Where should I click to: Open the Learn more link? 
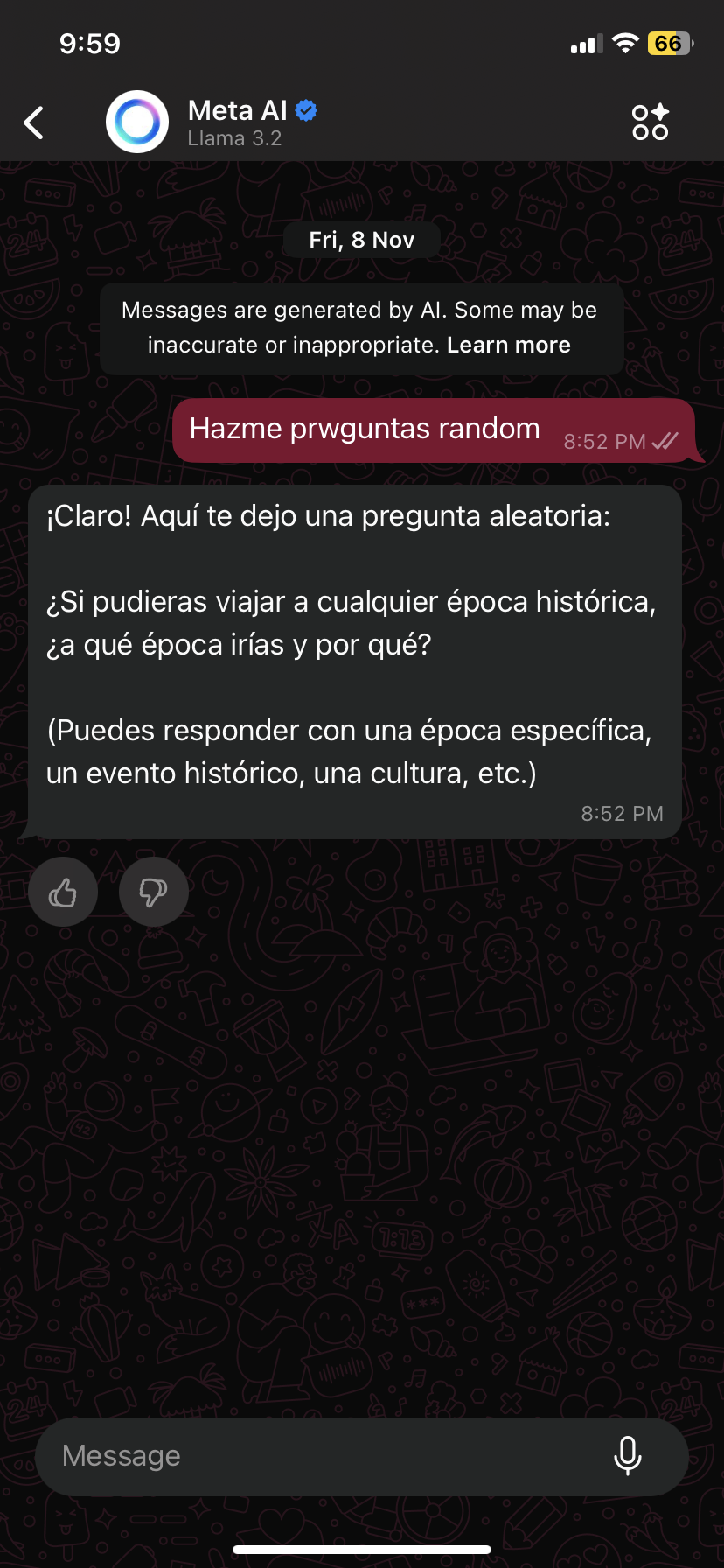click(508, 345)
